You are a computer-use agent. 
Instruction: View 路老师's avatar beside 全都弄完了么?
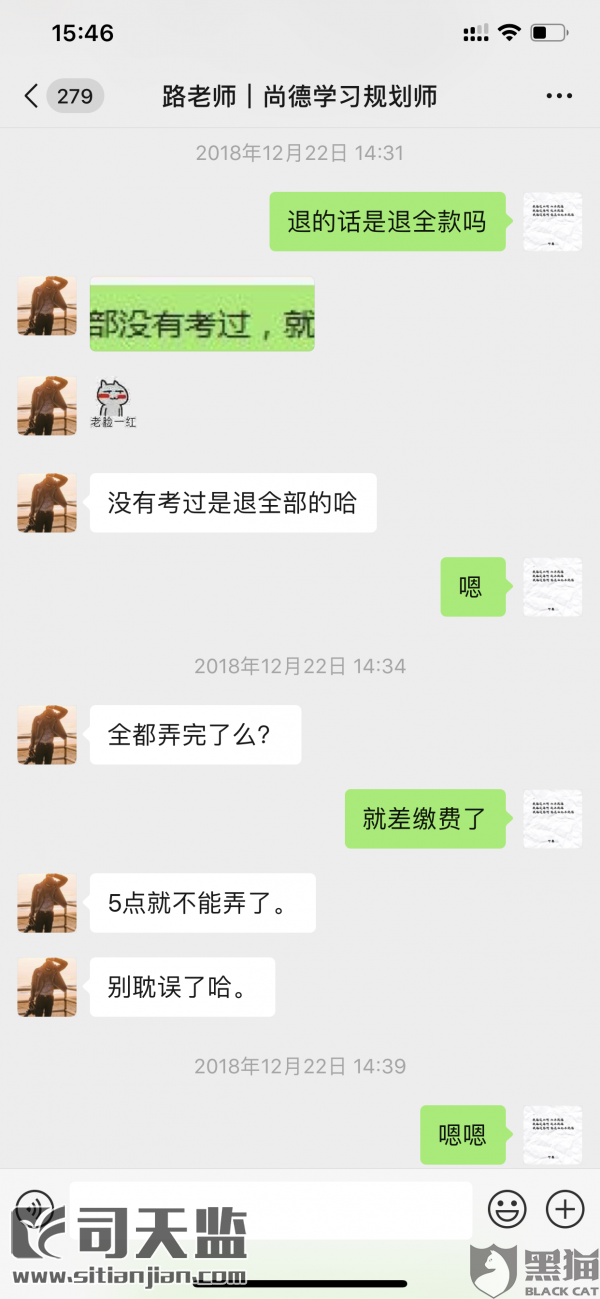coord(47,735)
